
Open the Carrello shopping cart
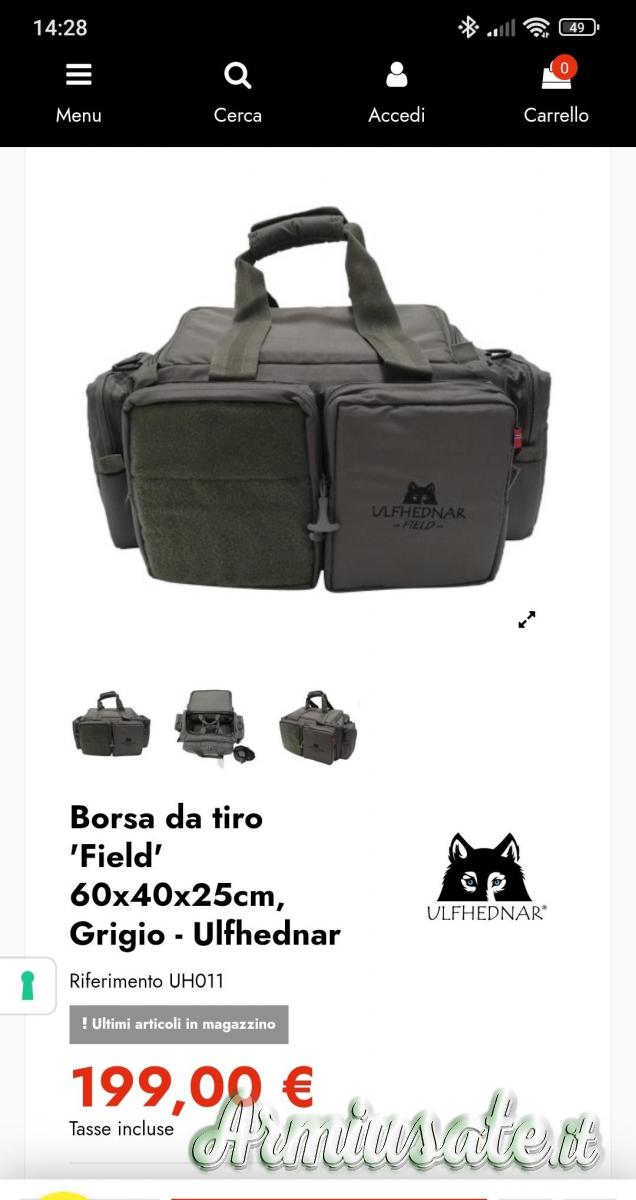pyautogui.click(x=556, y=92)
